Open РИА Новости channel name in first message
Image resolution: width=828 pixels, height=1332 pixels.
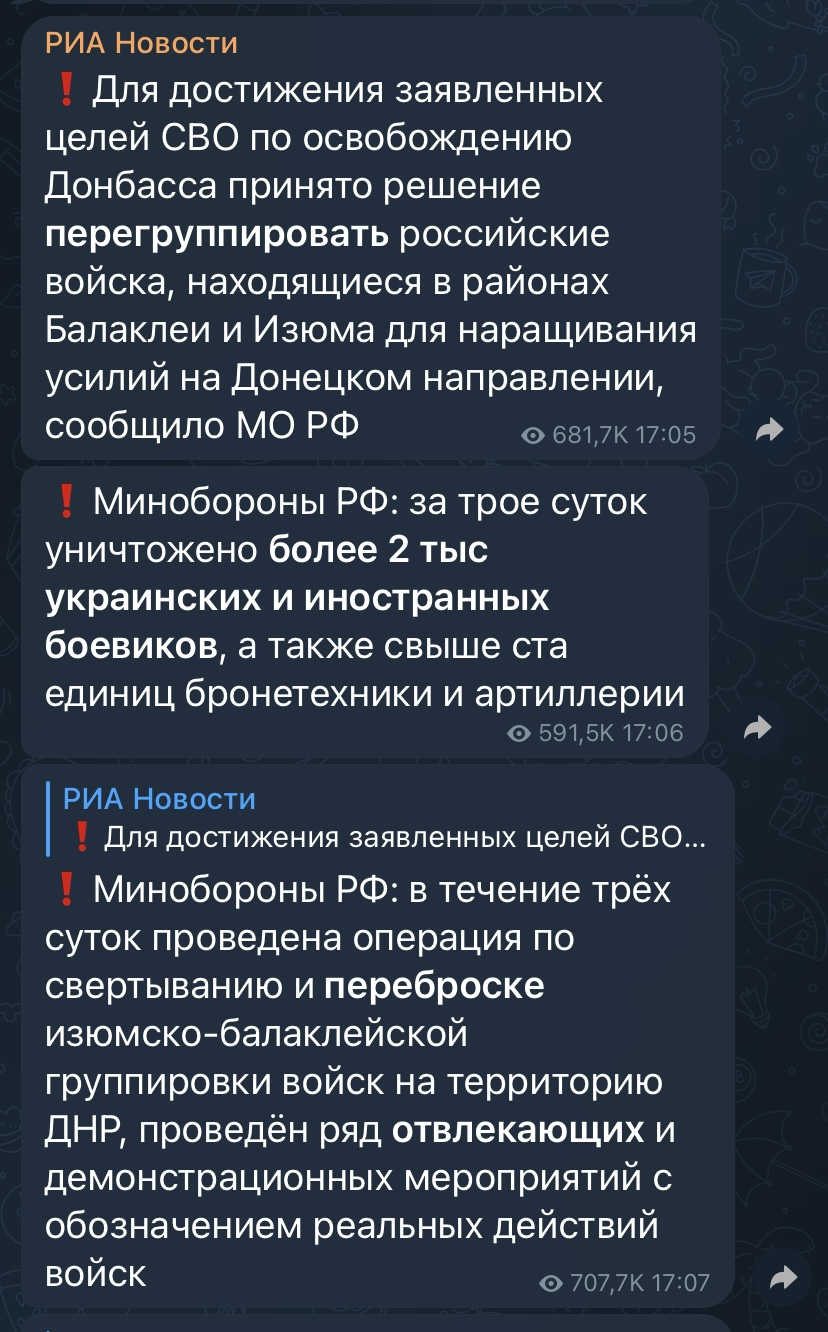pyautogui.click(x=141, y=43)
